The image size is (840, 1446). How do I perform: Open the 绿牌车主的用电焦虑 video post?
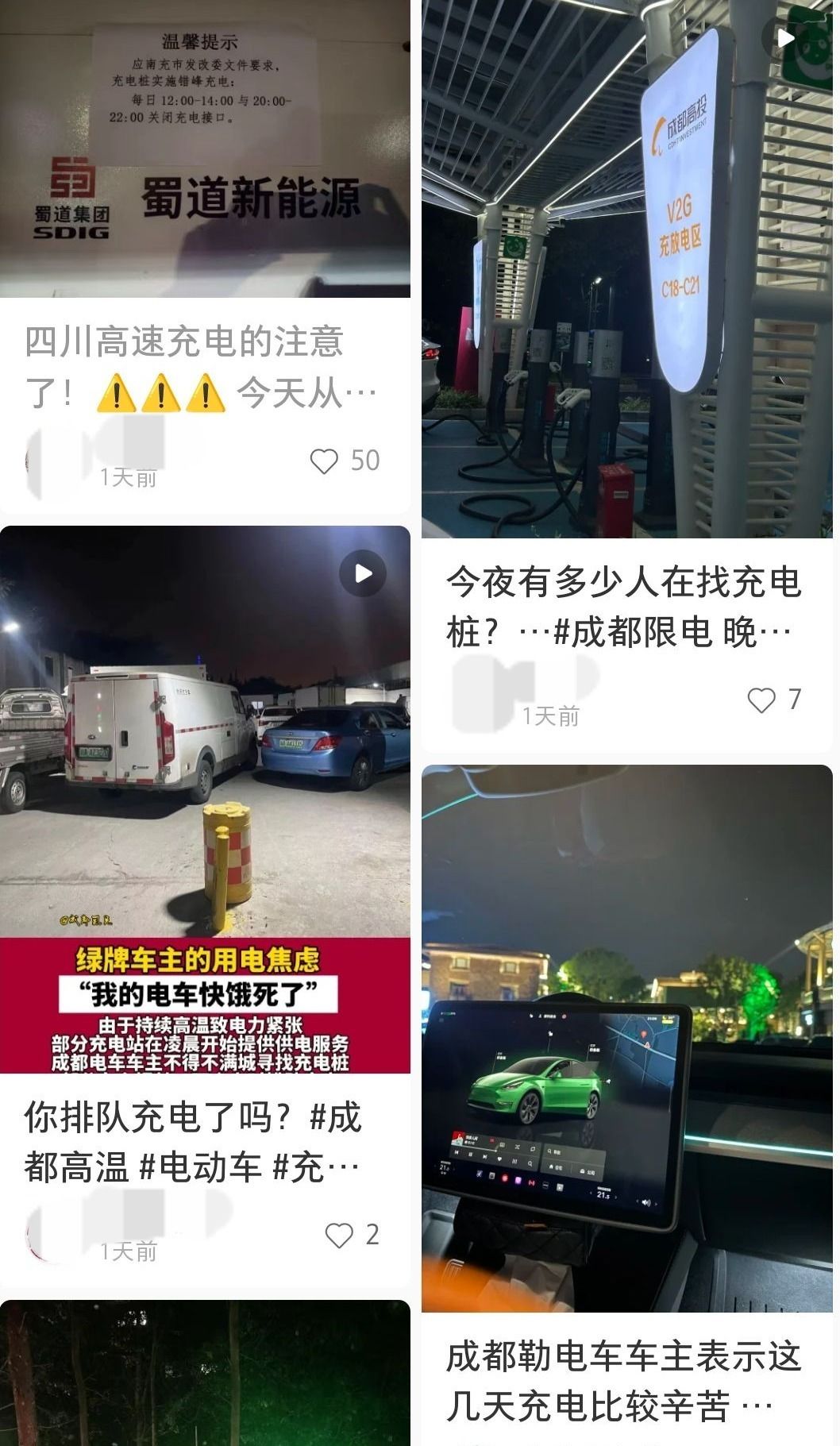coord(205,798)
